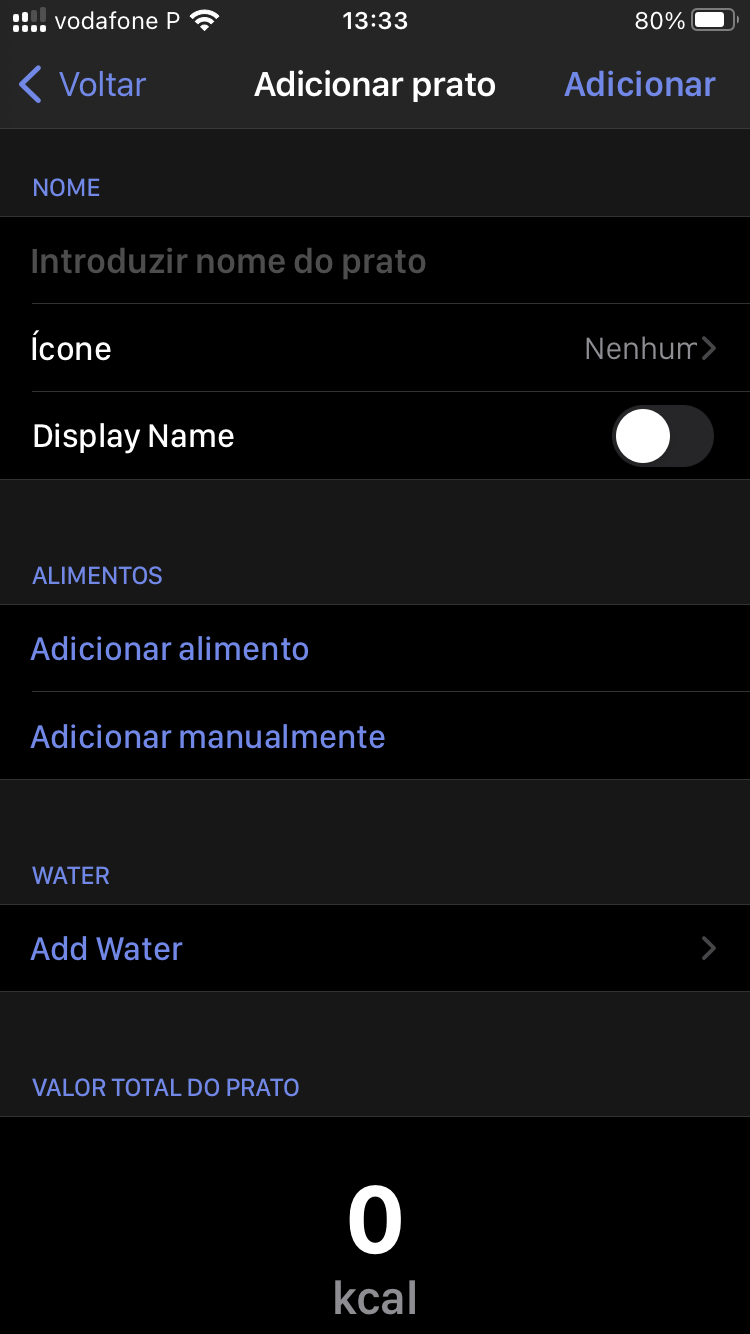750x1334 pixels.
Task: Select Adicionar alimento
Action: coord(170,649)
